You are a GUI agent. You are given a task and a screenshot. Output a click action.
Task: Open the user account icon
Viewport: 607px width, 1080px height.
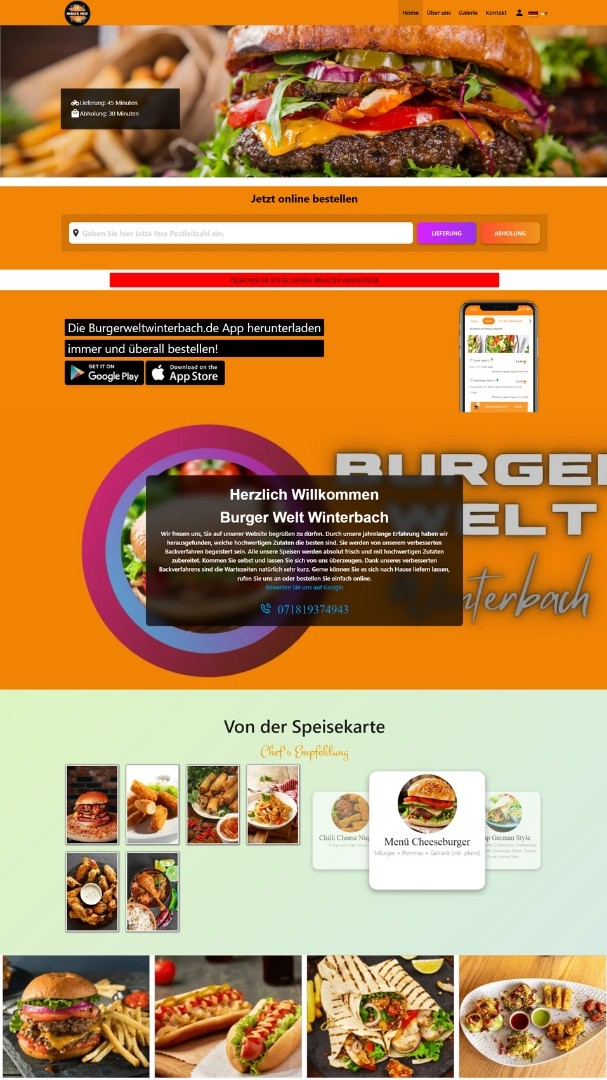click(519, 13)
